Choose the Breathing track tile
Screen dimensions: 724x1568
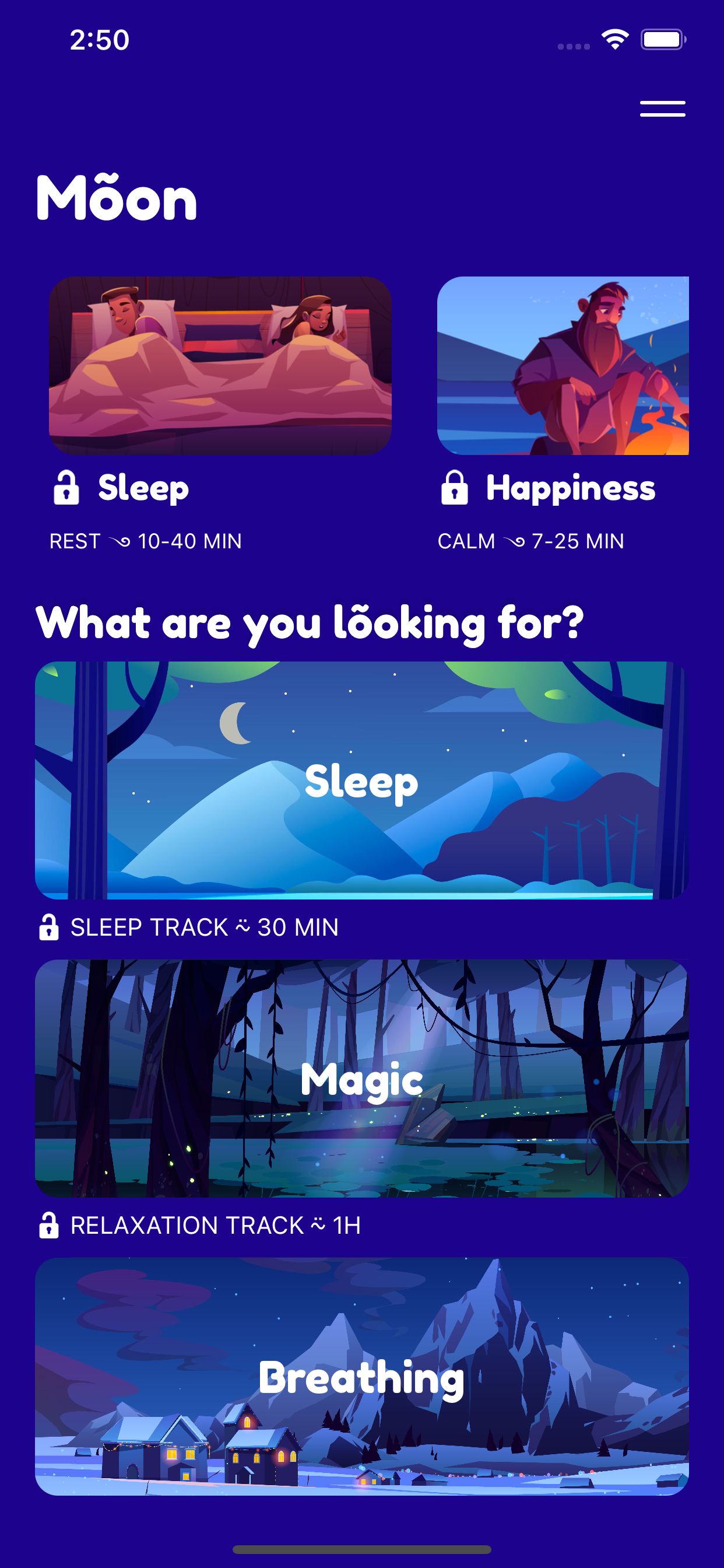click(x=361, y=1376)
